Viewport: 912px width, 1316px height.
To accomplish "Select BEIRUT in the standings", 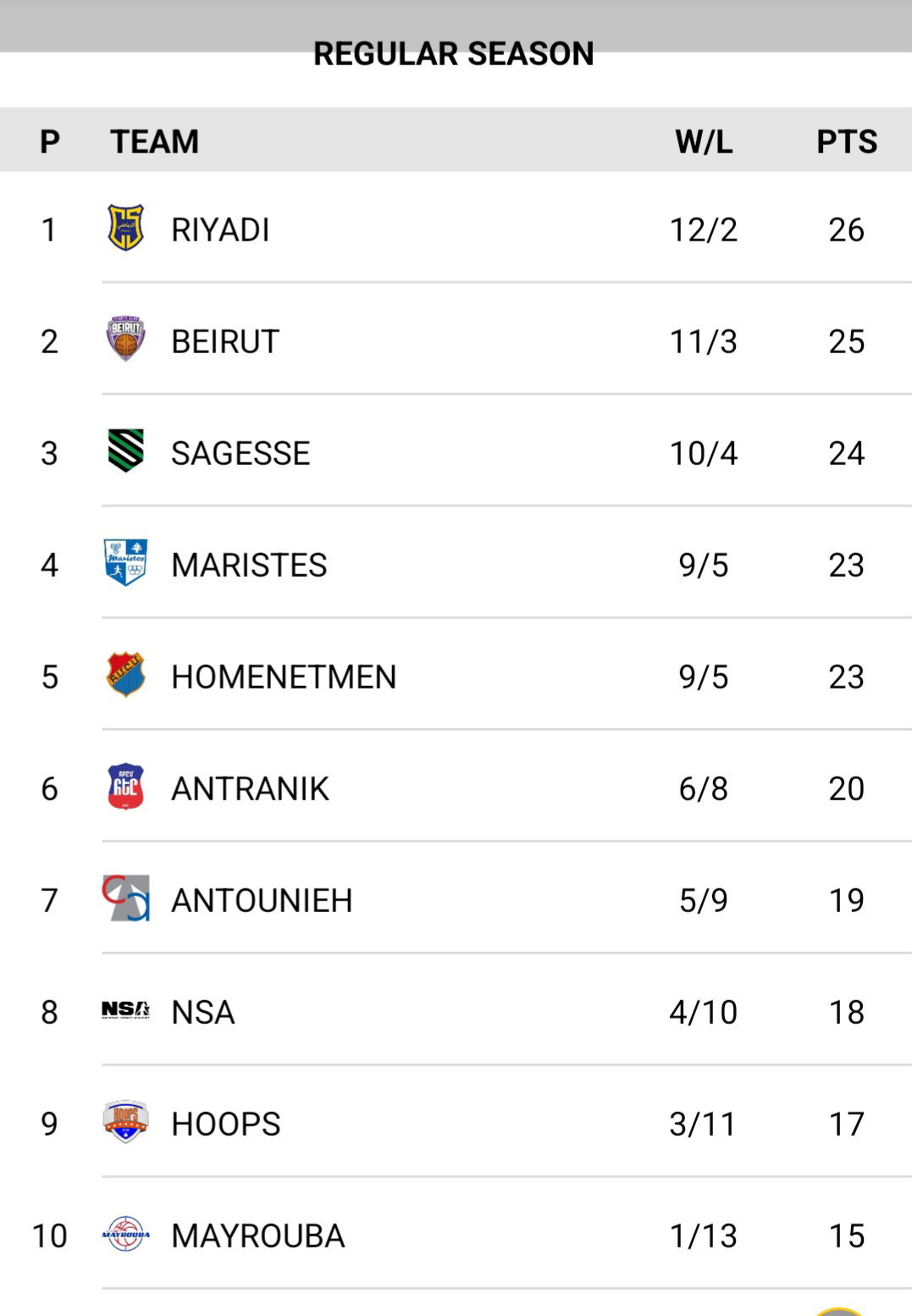I will [225, 341].
